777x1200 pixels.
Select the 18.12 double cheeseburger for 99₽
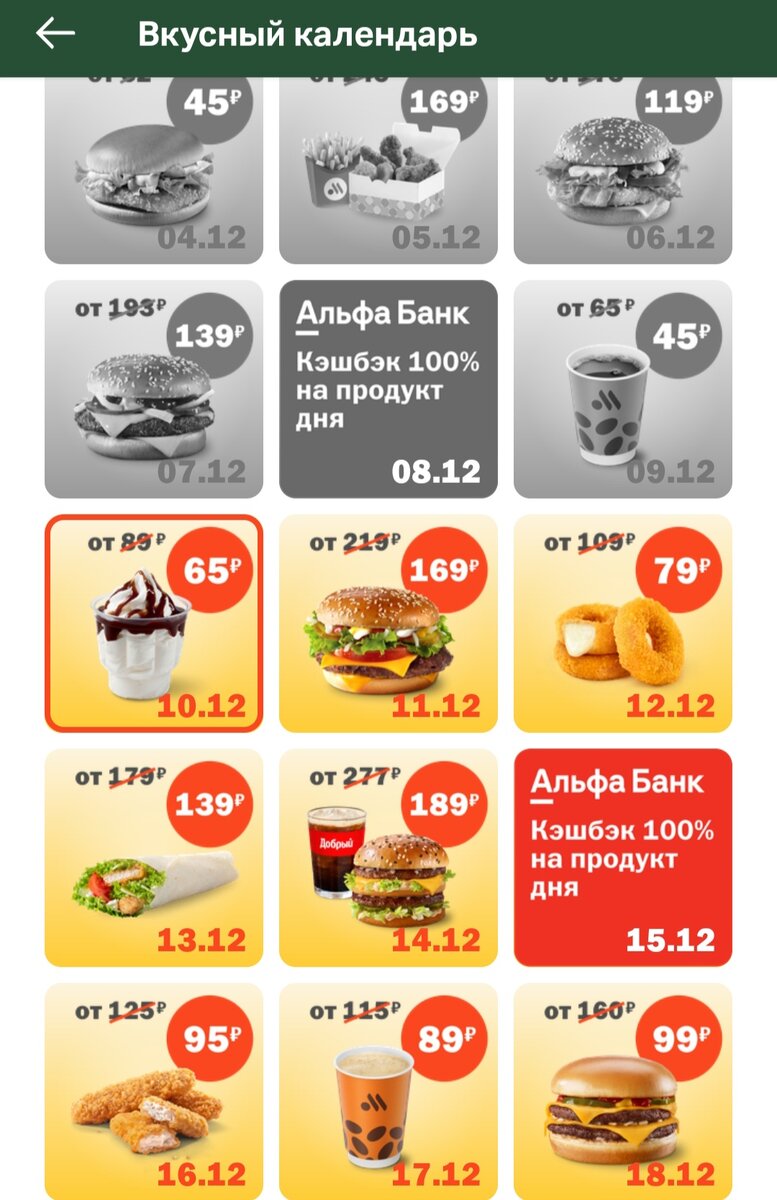pos(622,1090)
